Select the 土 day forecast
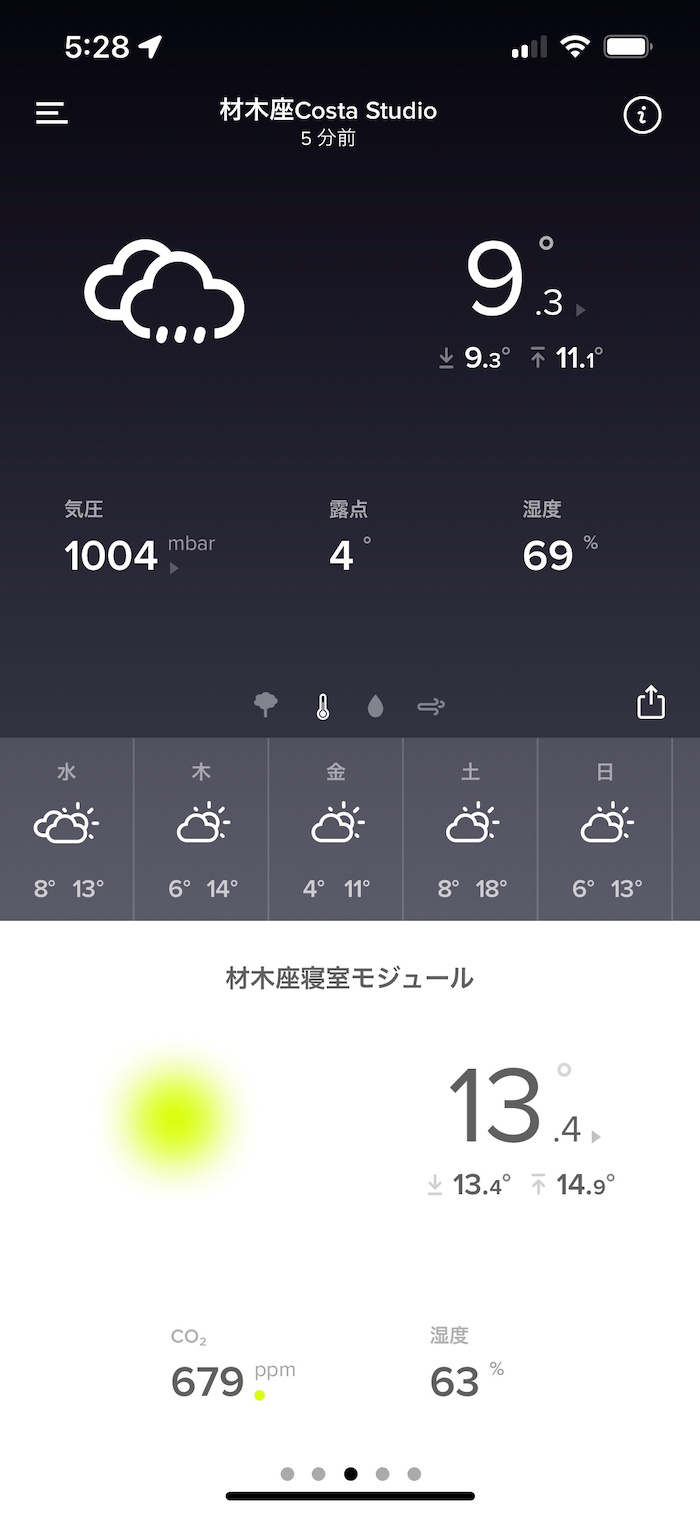 [470, 829]
